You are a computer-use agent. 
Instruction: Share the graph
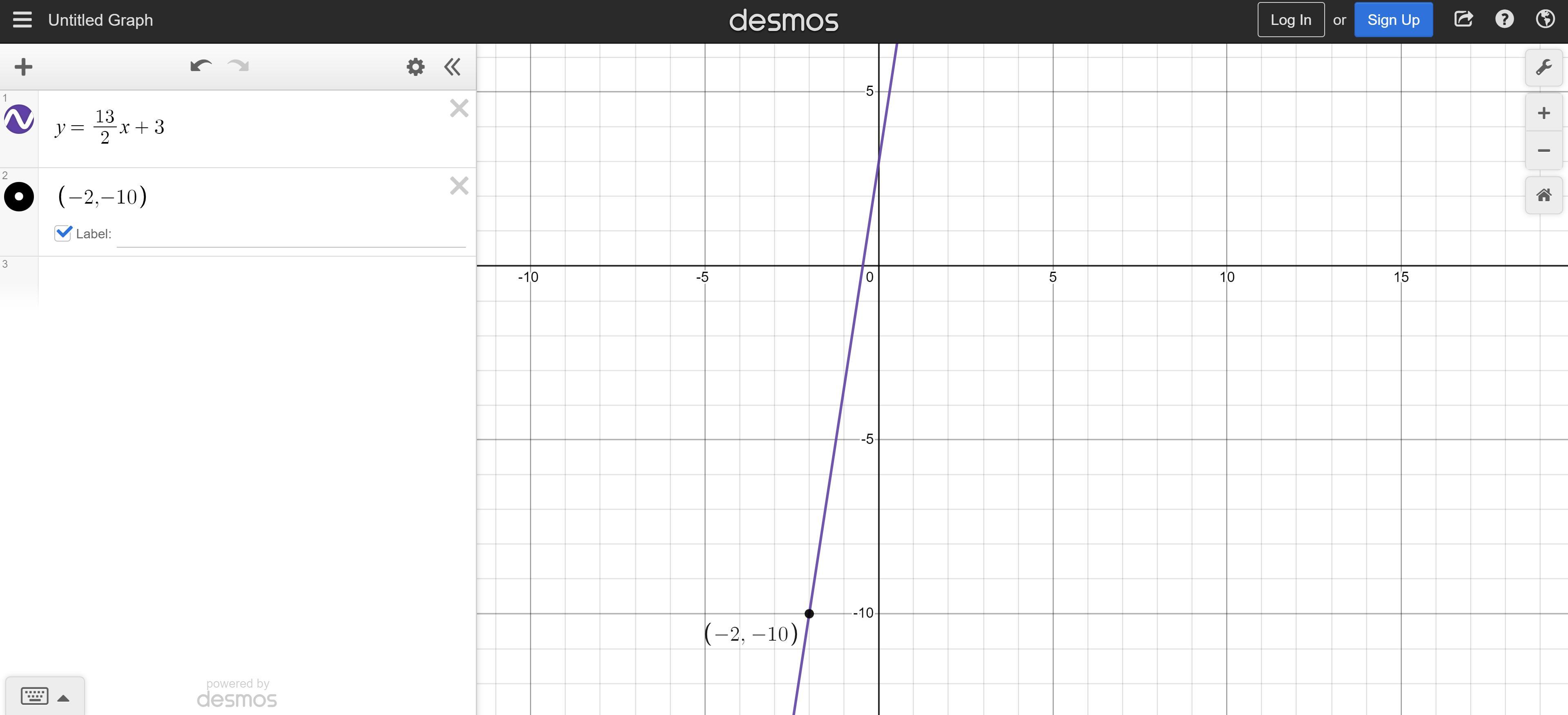[x=1463, y=20]
